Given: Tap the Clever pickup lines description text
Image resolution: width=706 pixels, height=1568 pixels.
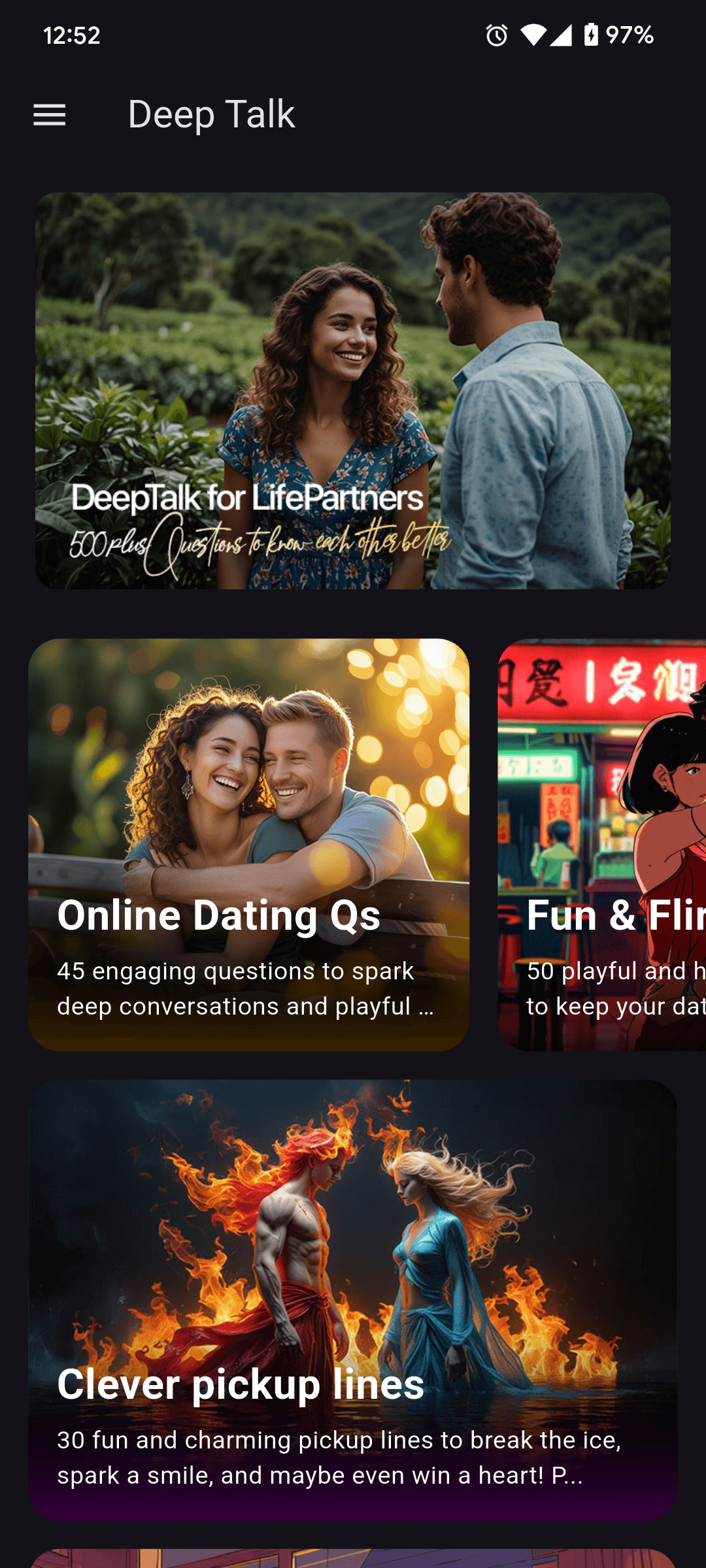Looking at the screenshot, I should point(340,1457).
